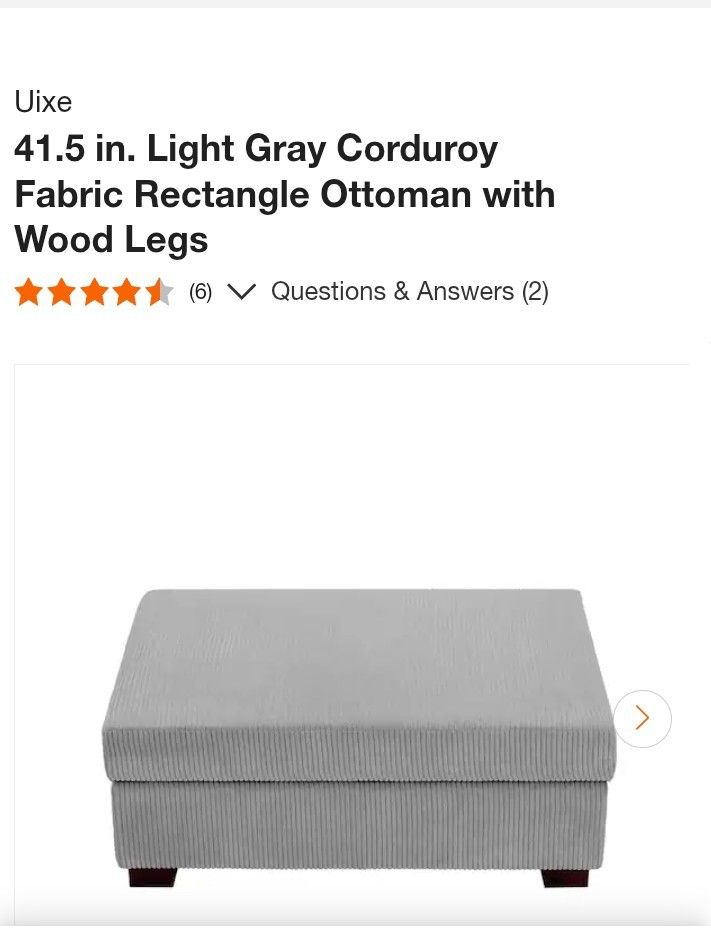Expand the star ratings breakdown chevron

[241, 292]
